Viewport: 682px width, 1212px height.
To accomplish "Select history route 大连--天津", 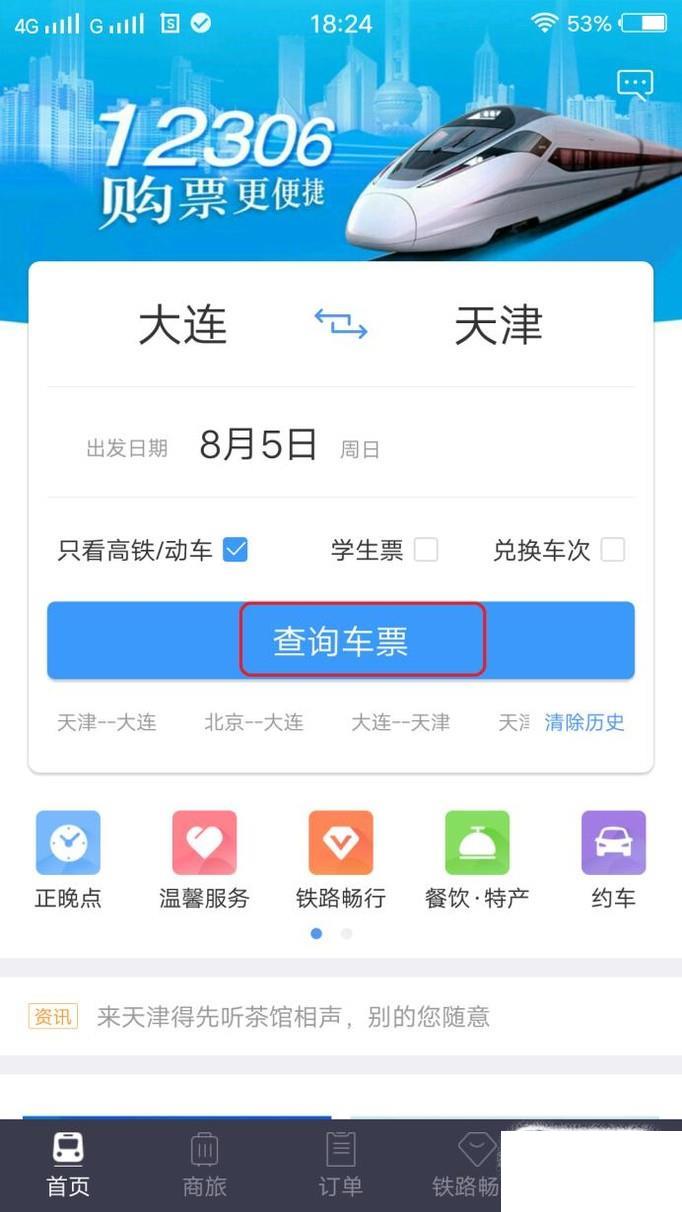I will tap(400, 722).
